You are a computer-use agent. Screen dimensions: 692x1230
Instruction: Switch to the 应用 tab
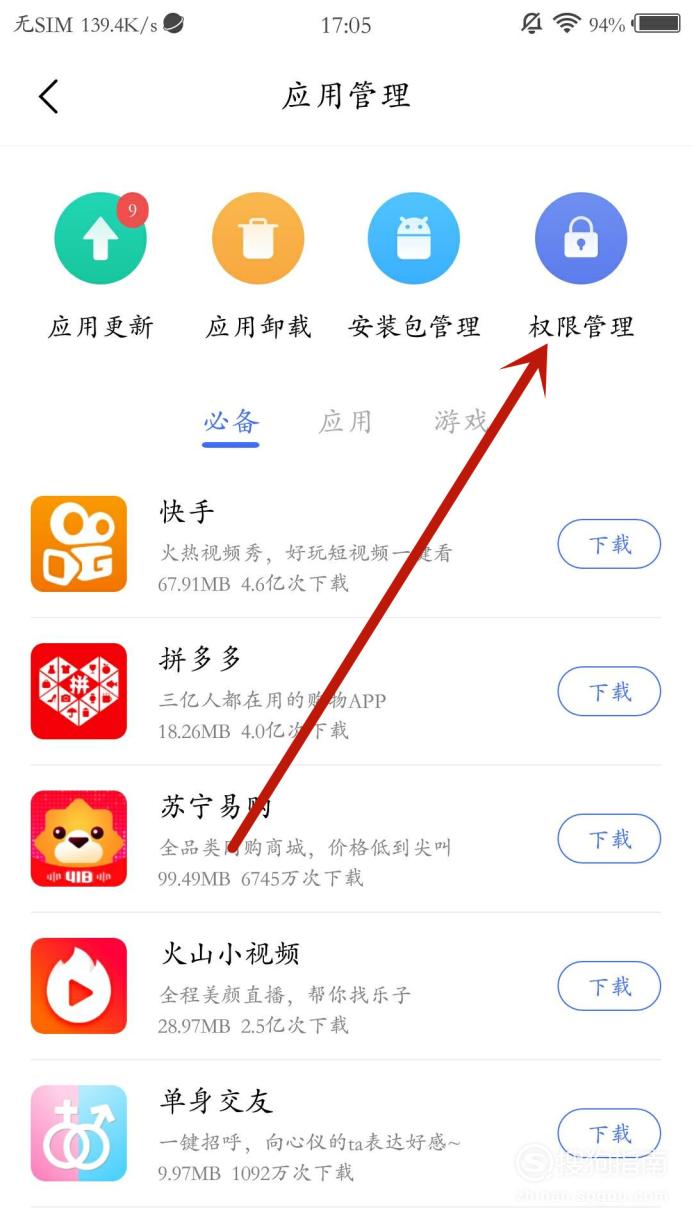pos(345,421)
